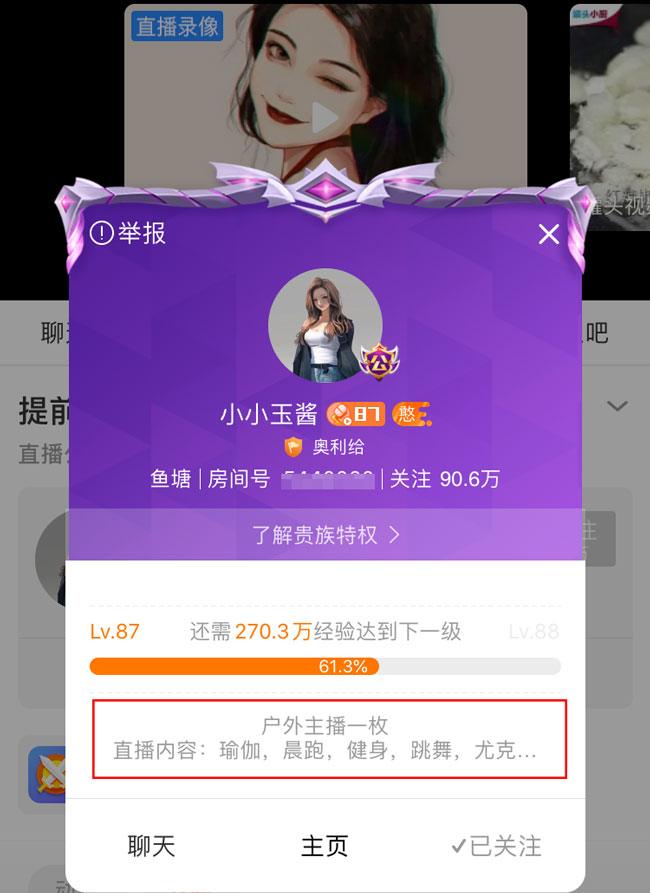Play the 直播录像 video
The width and height of the screenshot is (650, 893).
point(324,118)
